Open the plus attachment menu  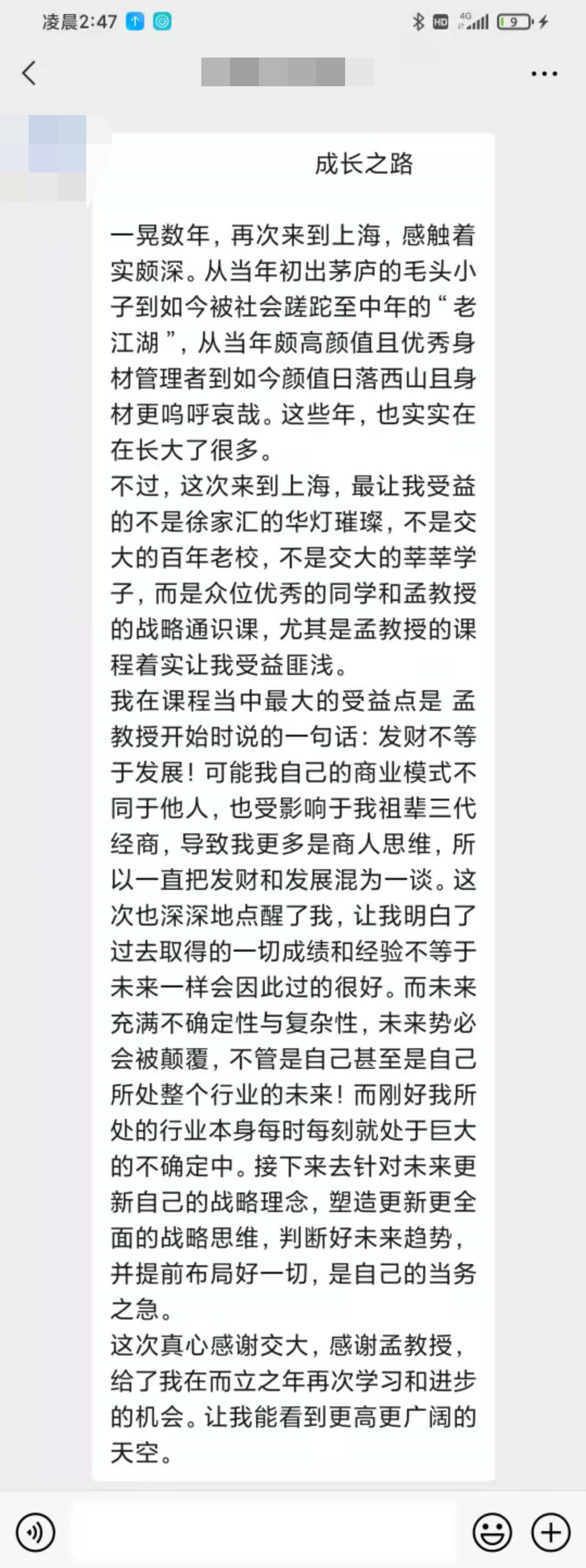click(551, 1532)
